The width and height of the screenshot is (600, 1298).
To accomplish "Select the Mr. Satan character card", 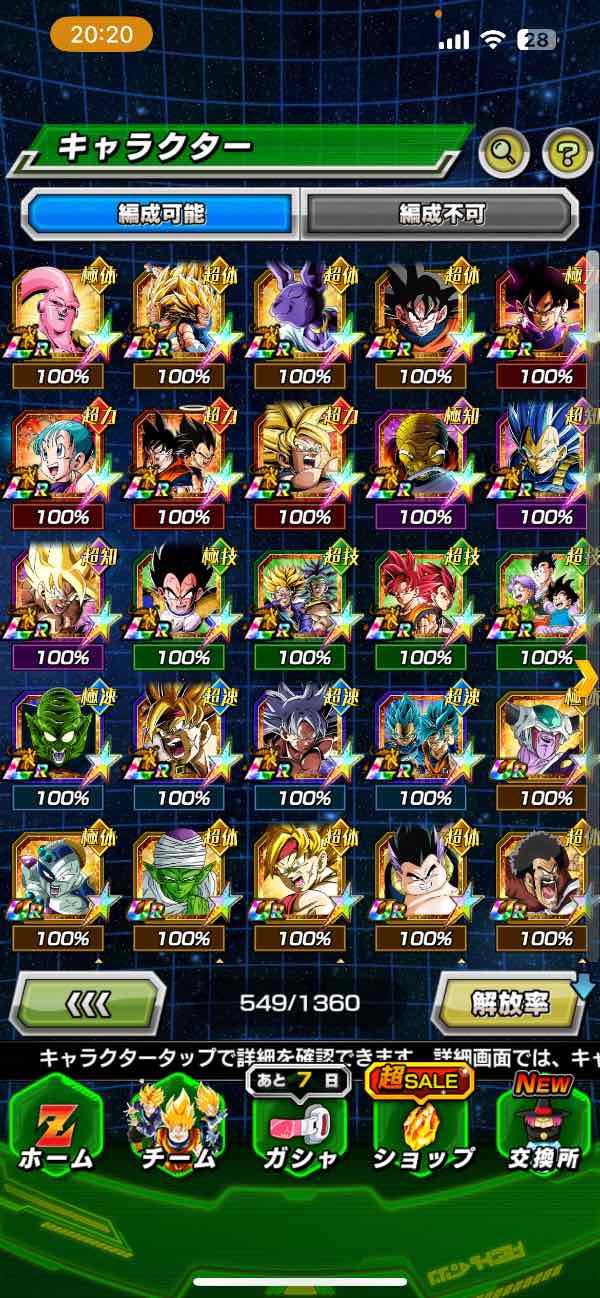I will coord(546,877).
